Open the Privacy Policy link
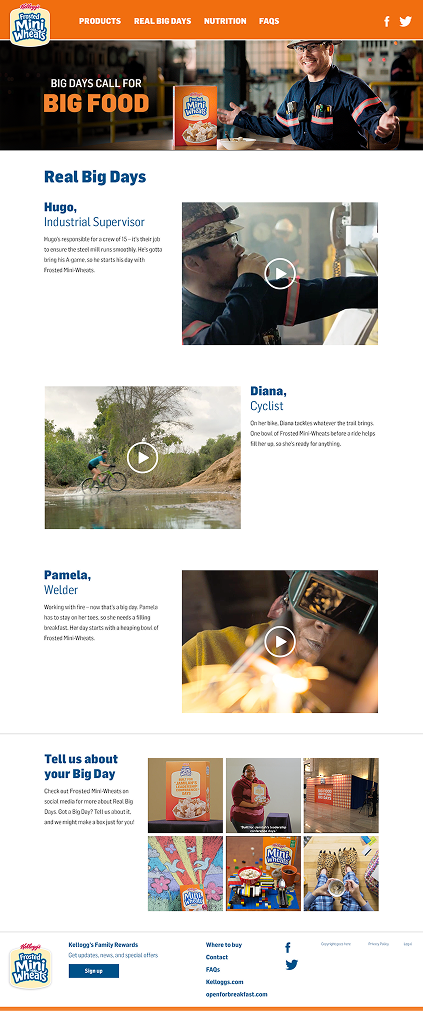The image size is (423, 1011). tap(379, 944)
